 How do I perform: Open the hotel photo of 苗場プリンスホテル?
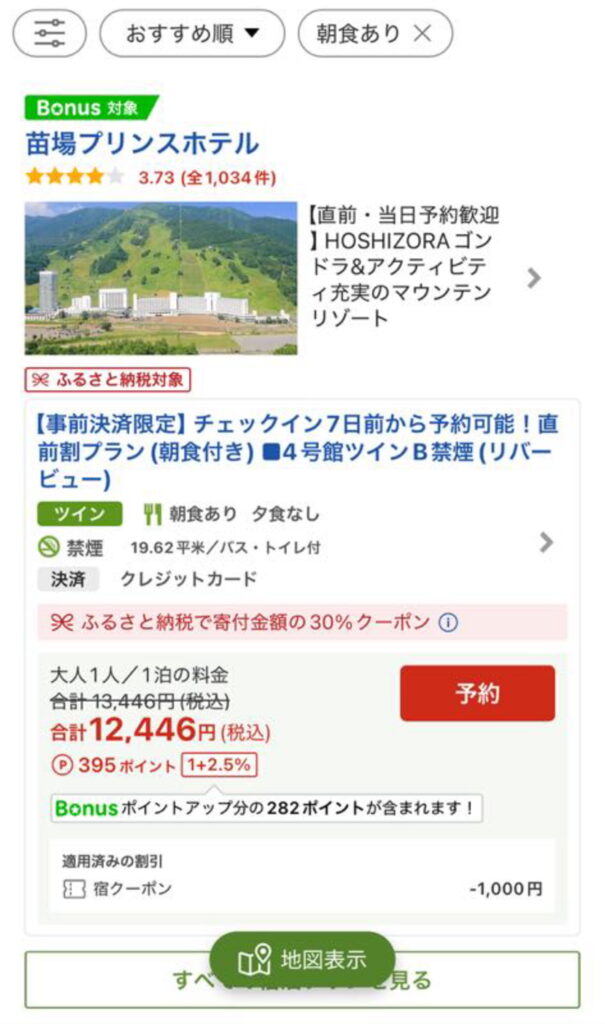(161, 278)
